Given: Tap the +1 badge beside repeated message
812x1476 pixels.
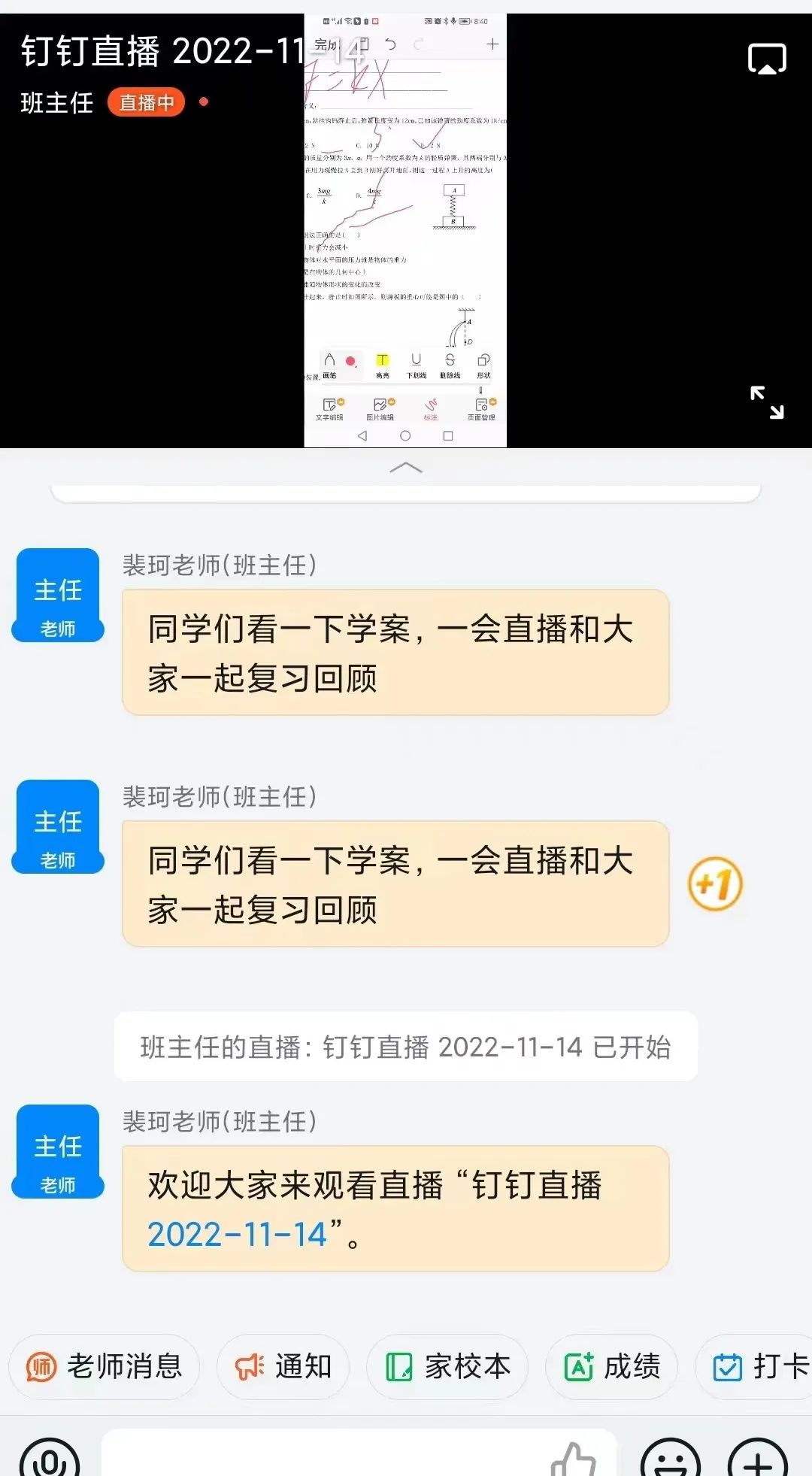Looking at the screenshot, I should (x=715, y=883).
